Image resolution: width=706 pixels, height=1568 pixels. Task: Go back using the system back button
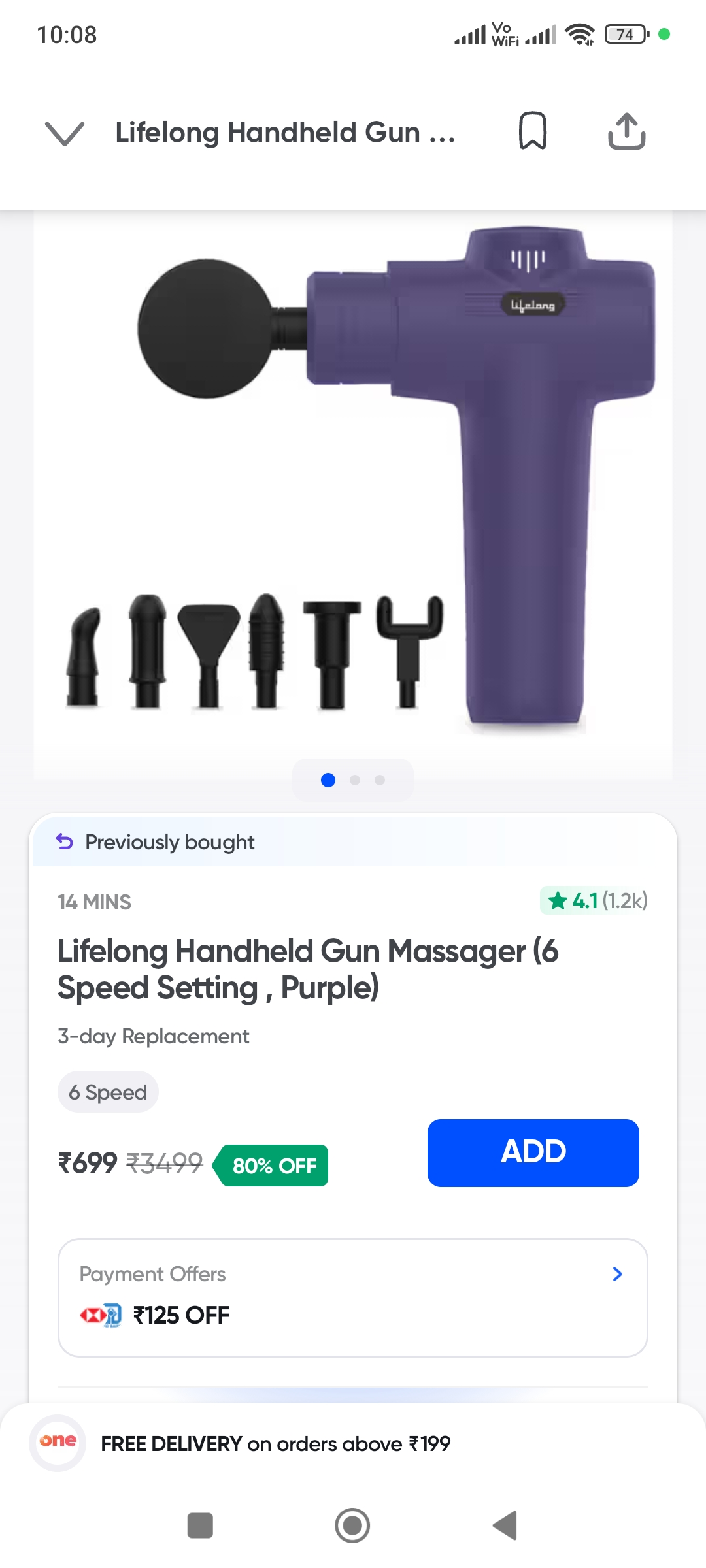tap(505, 1526)
